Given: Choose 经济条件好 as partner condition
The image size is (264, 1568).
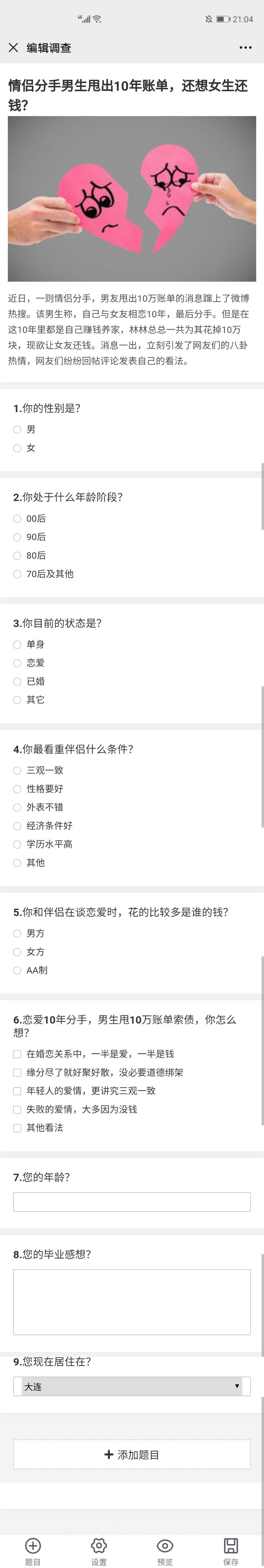Looking at the screenshot, I should tap(17, 826).
